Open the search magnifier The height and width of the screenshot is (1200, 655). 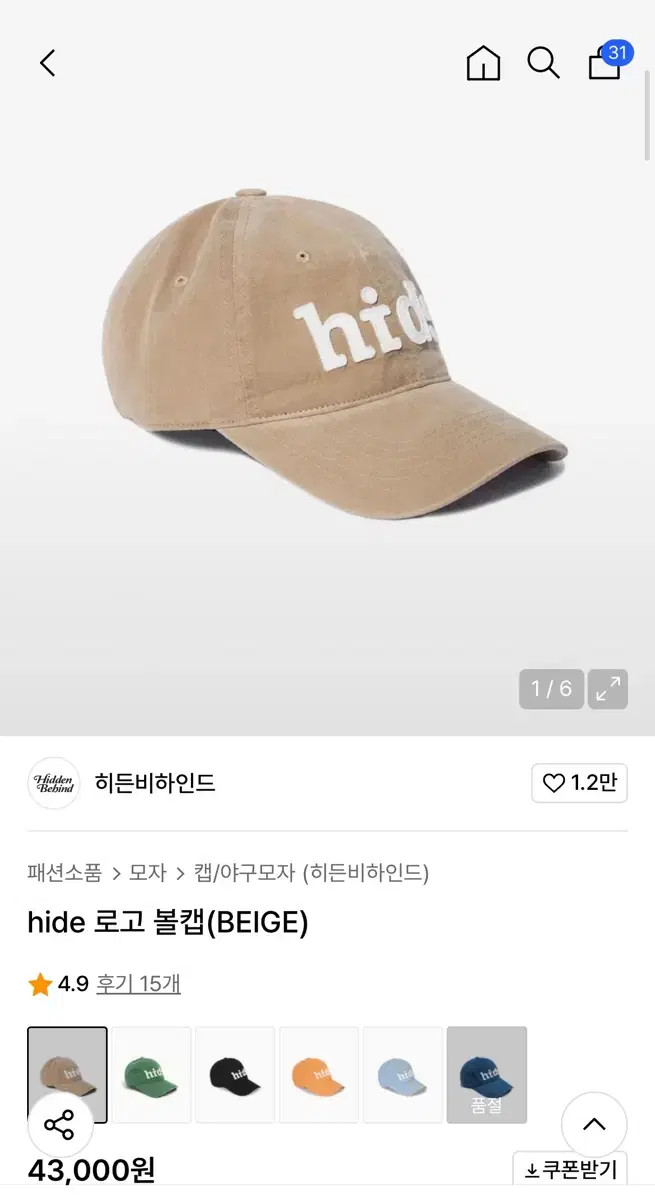click(543, 64)
